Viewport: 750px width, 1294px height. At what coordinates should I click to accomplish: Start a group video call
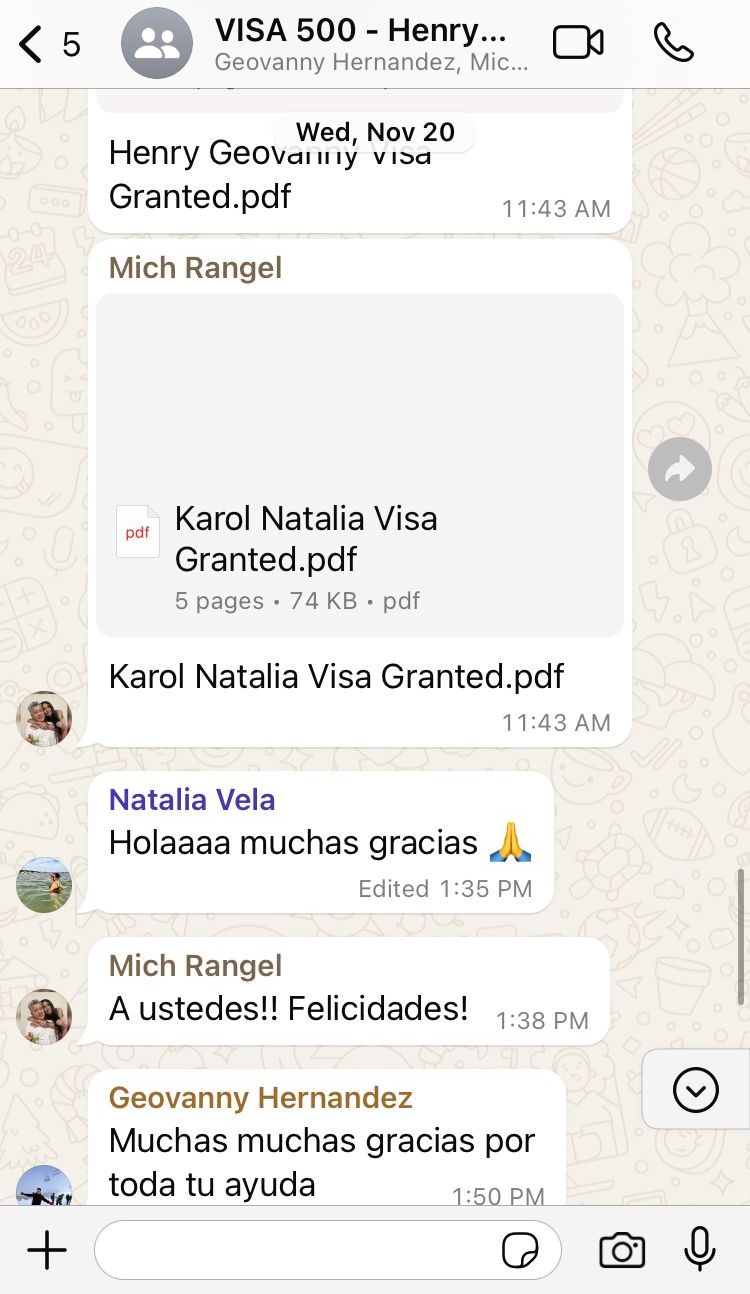pos(578,43)
